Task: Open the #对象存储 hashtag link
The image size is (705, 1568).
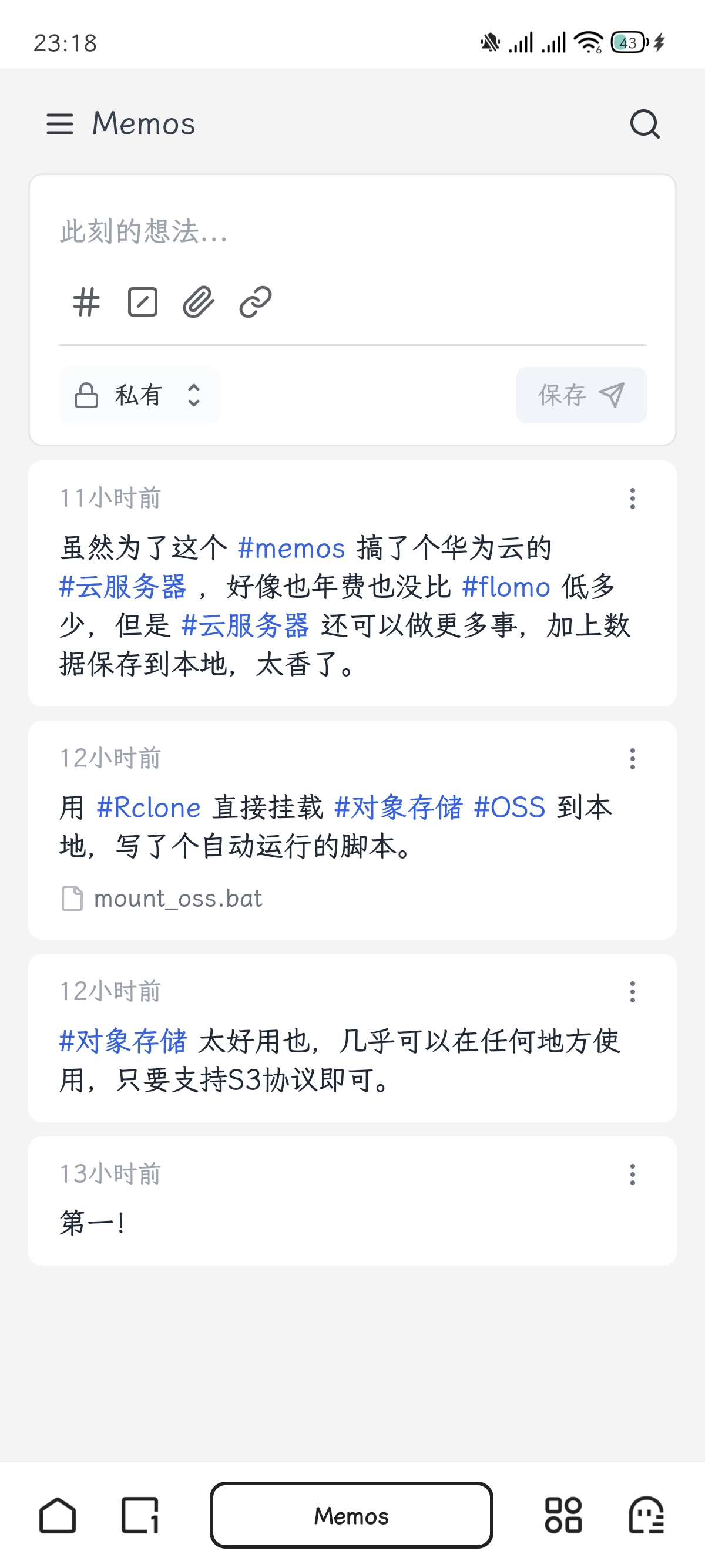Action: 124,1039
